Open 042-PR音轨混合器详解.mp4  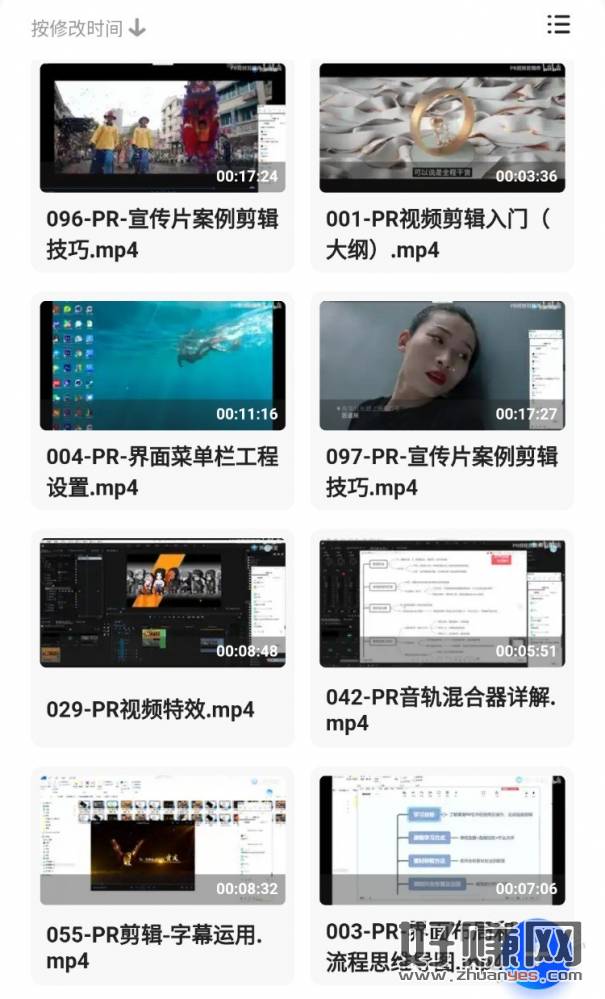[442, 603]
